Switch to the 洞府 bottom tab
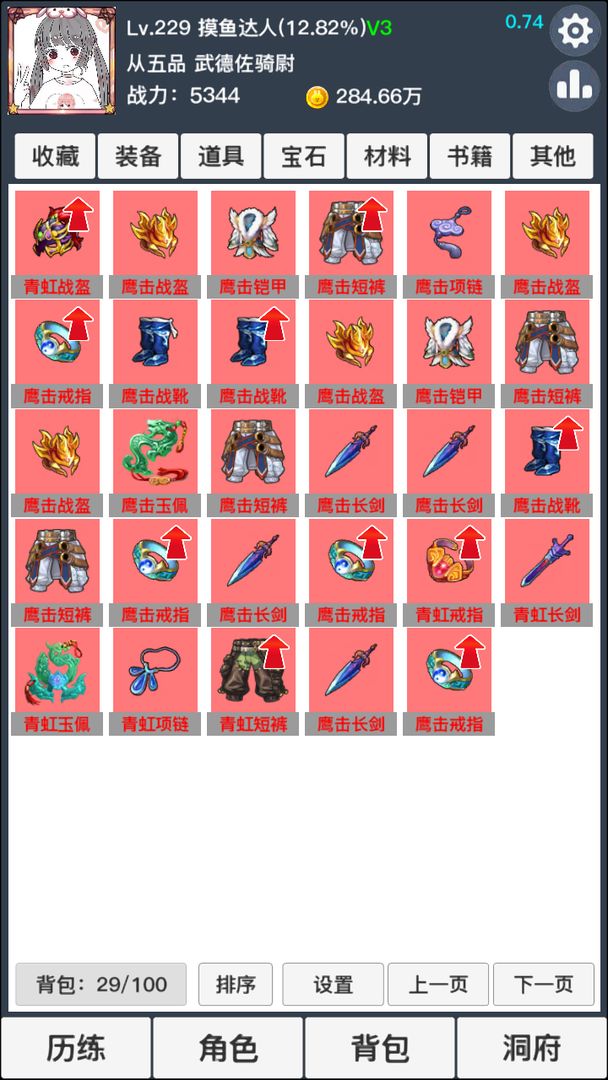Image resolution: width=608 pixels, height=1080 pixels. pyautogui.click(x=532, y=1048)
